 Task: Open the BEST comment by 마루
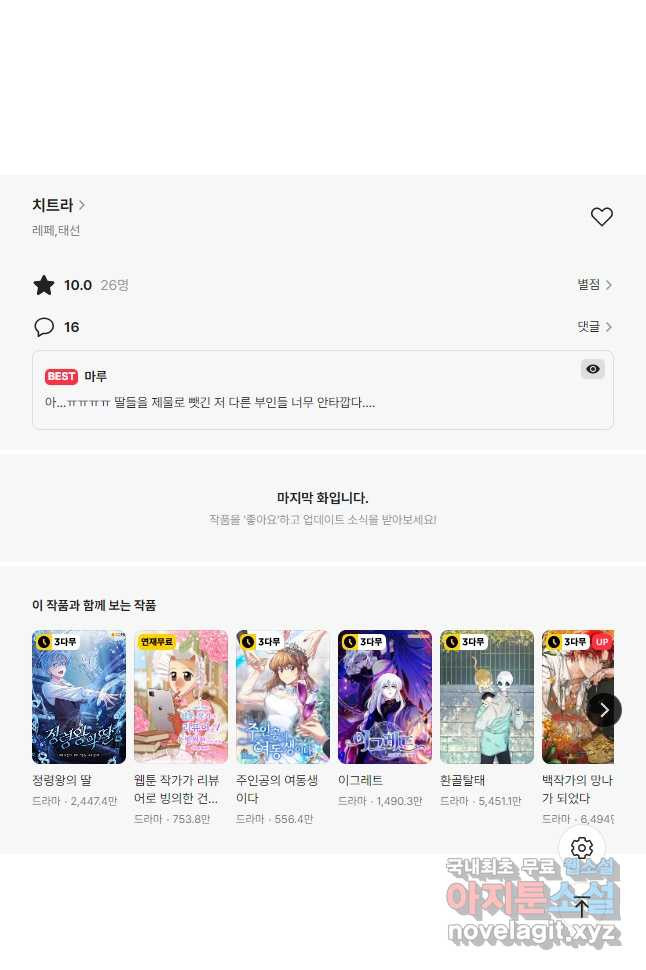pos(300,402)
